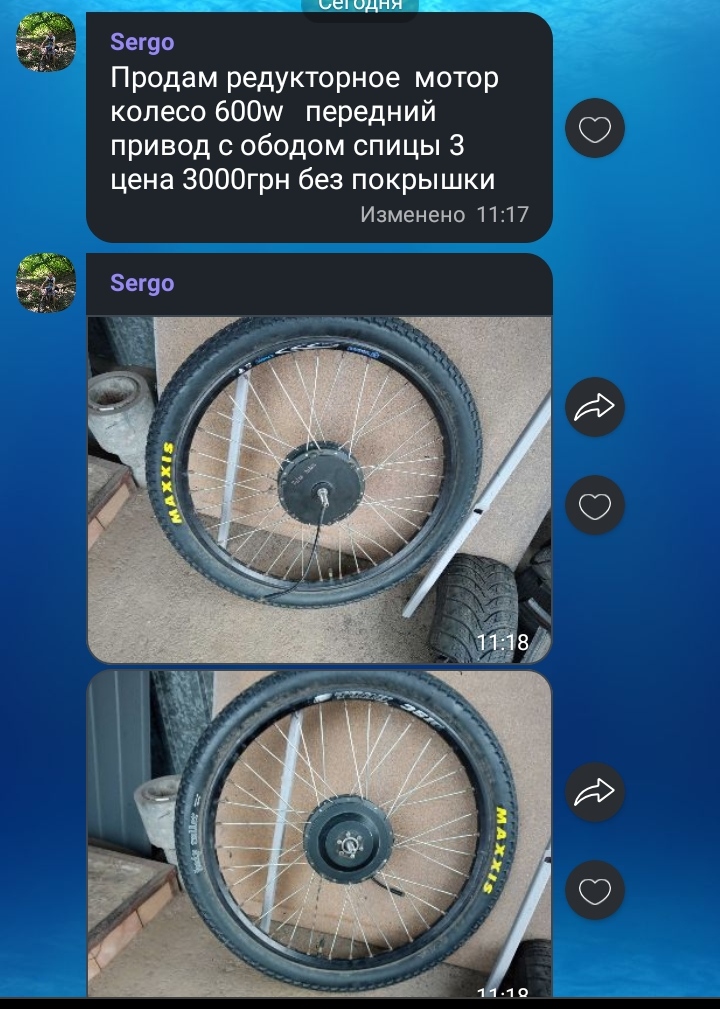The image size is (720, 1009).
Task: Tap the Sergo name above the photos
Action: 142,283
